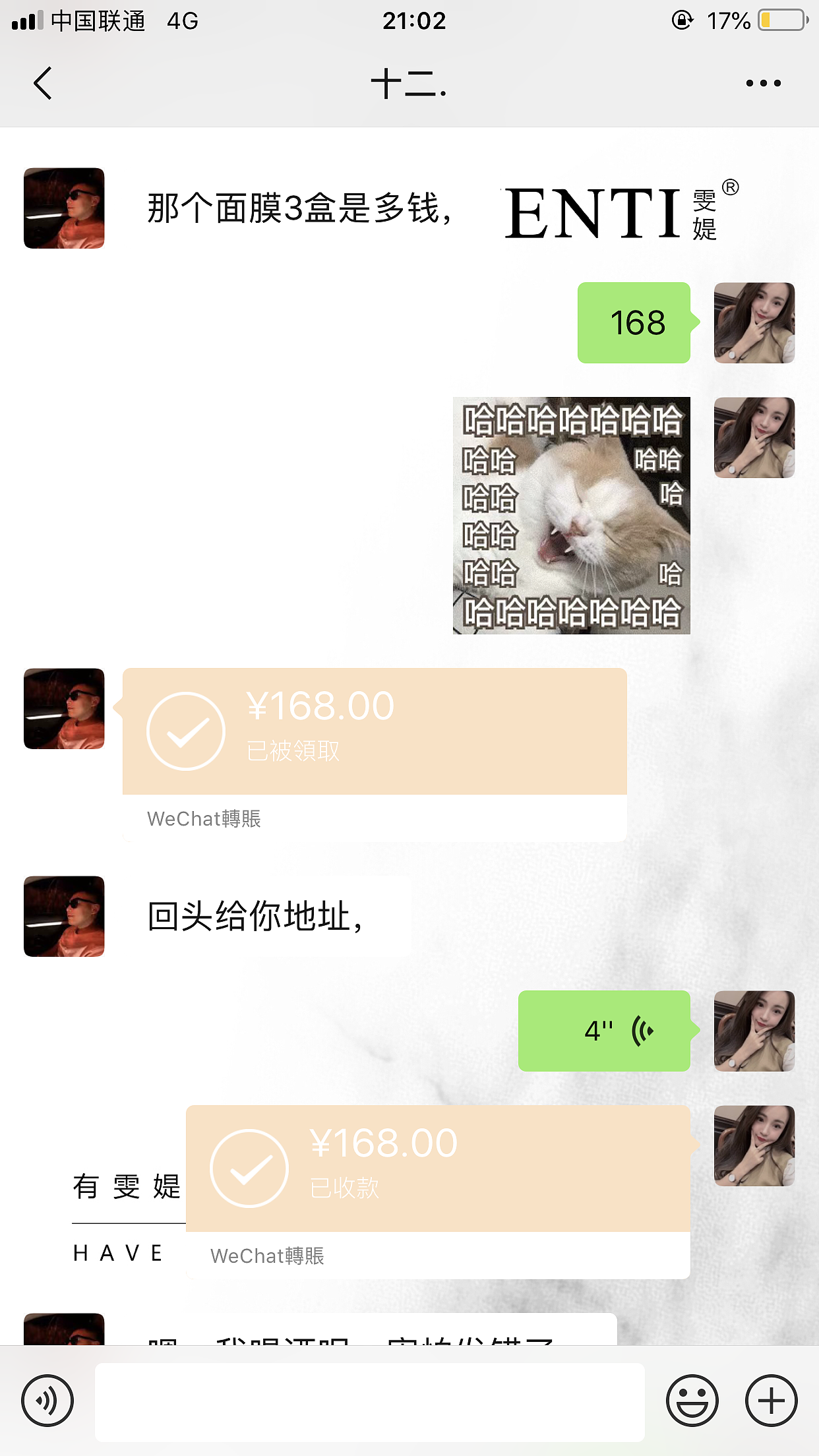Open the emoji picker icon

coord(690,1399)
